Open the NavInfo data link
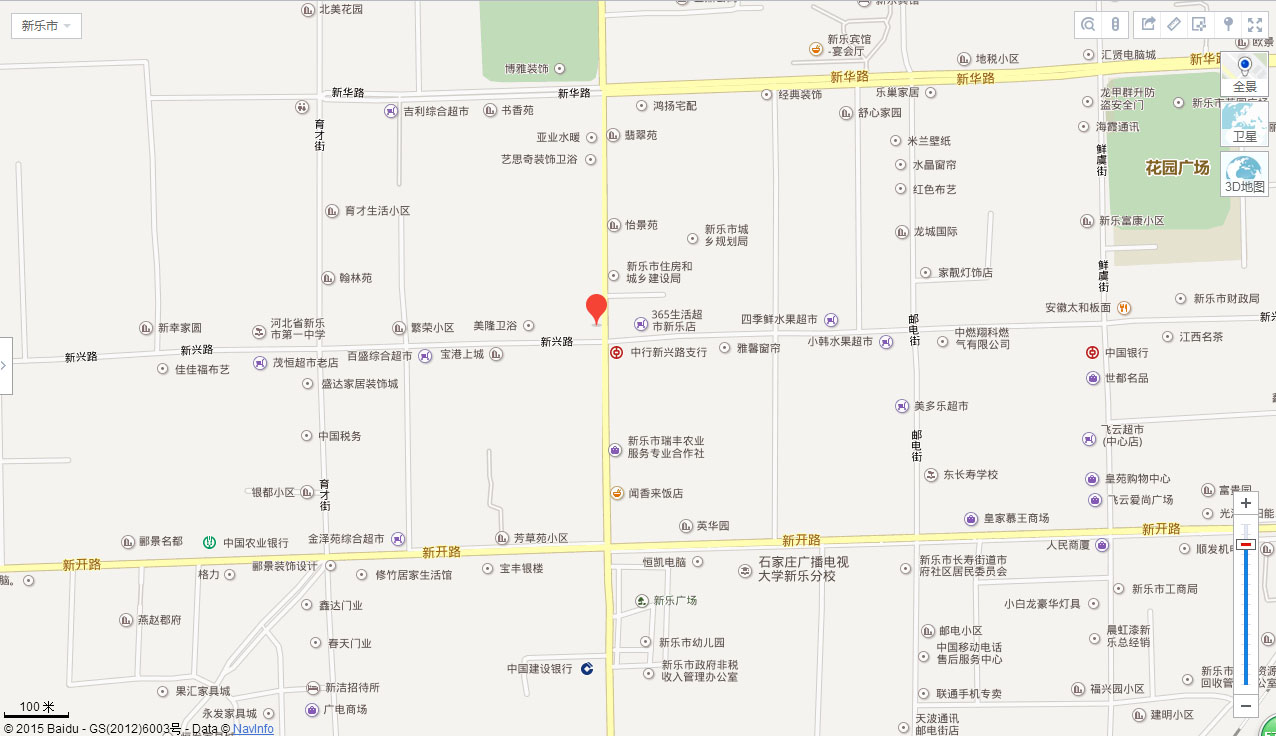The height and width of the screenshot is (736, 1276). pyautogui.click(x=253, y=729)
